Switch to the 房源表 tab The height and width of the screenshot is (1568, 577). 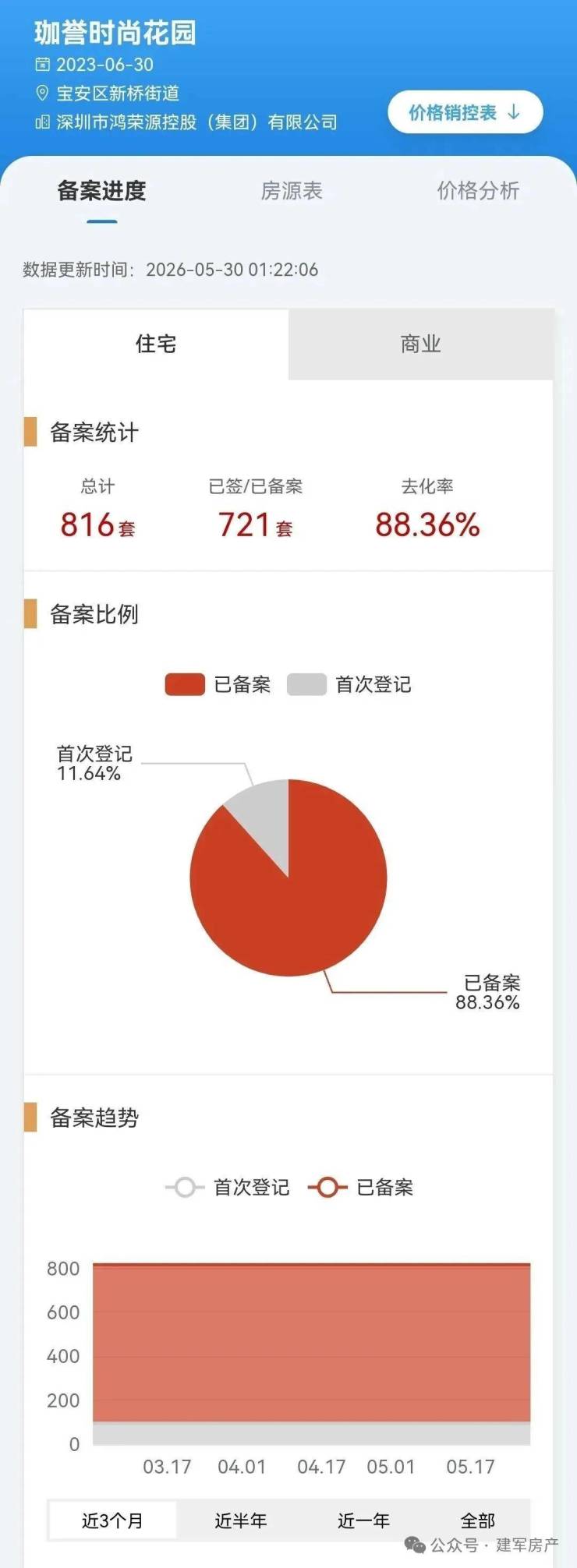coord(291,191)
